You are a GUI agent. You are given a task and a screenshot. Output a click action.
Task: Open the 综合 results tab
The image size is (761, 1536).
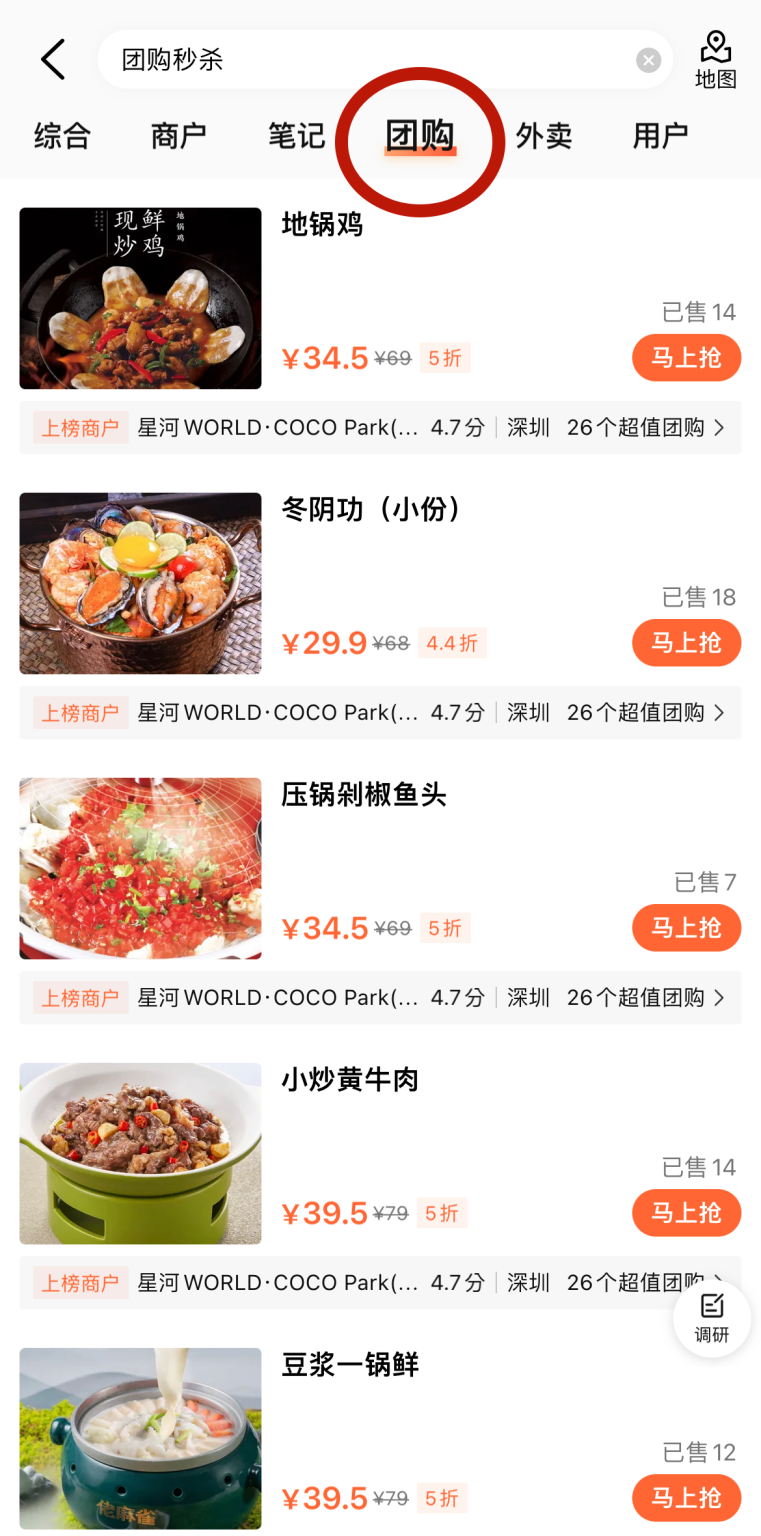pos(62,136)
